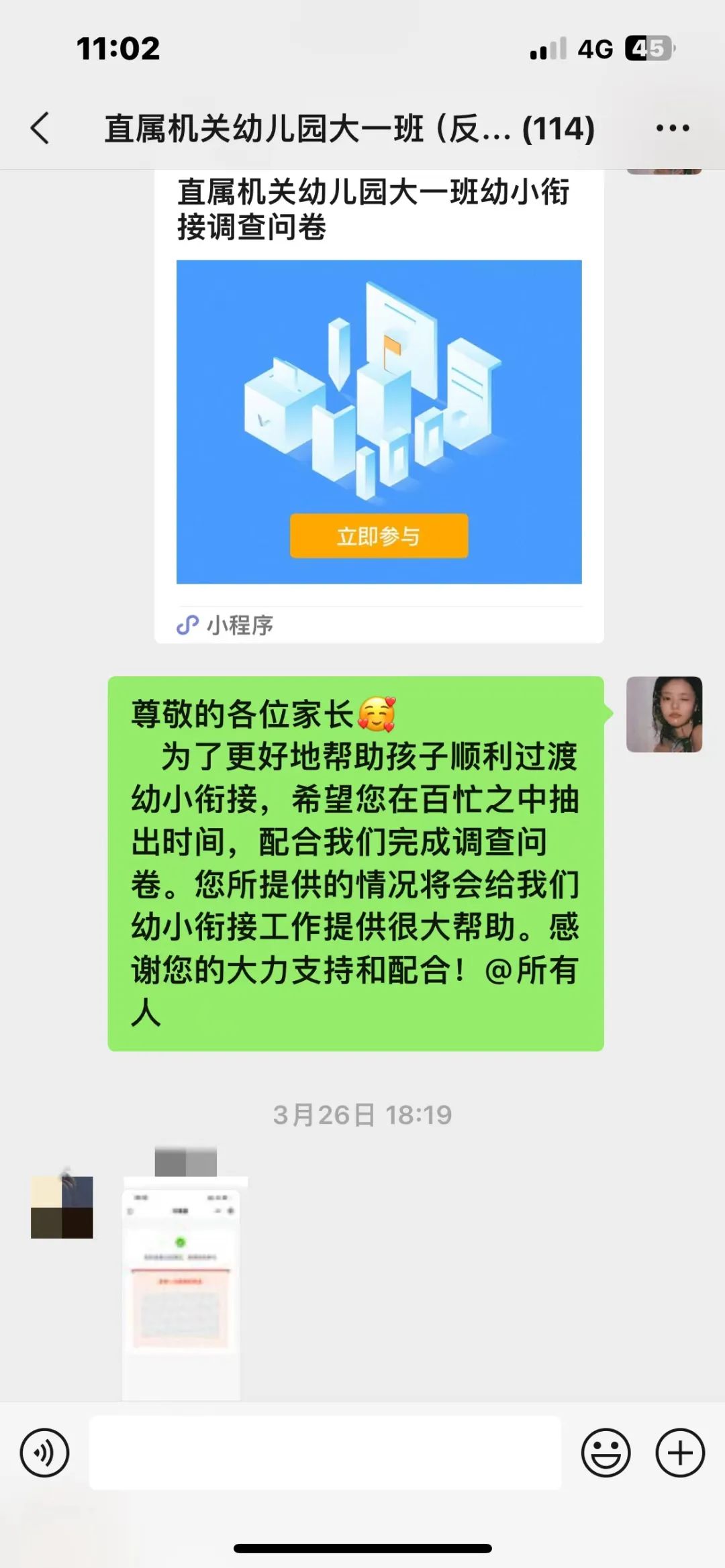This screenshot has width=725, height=1568.
Task: Go back from the group chat
Action: point(40,128)
